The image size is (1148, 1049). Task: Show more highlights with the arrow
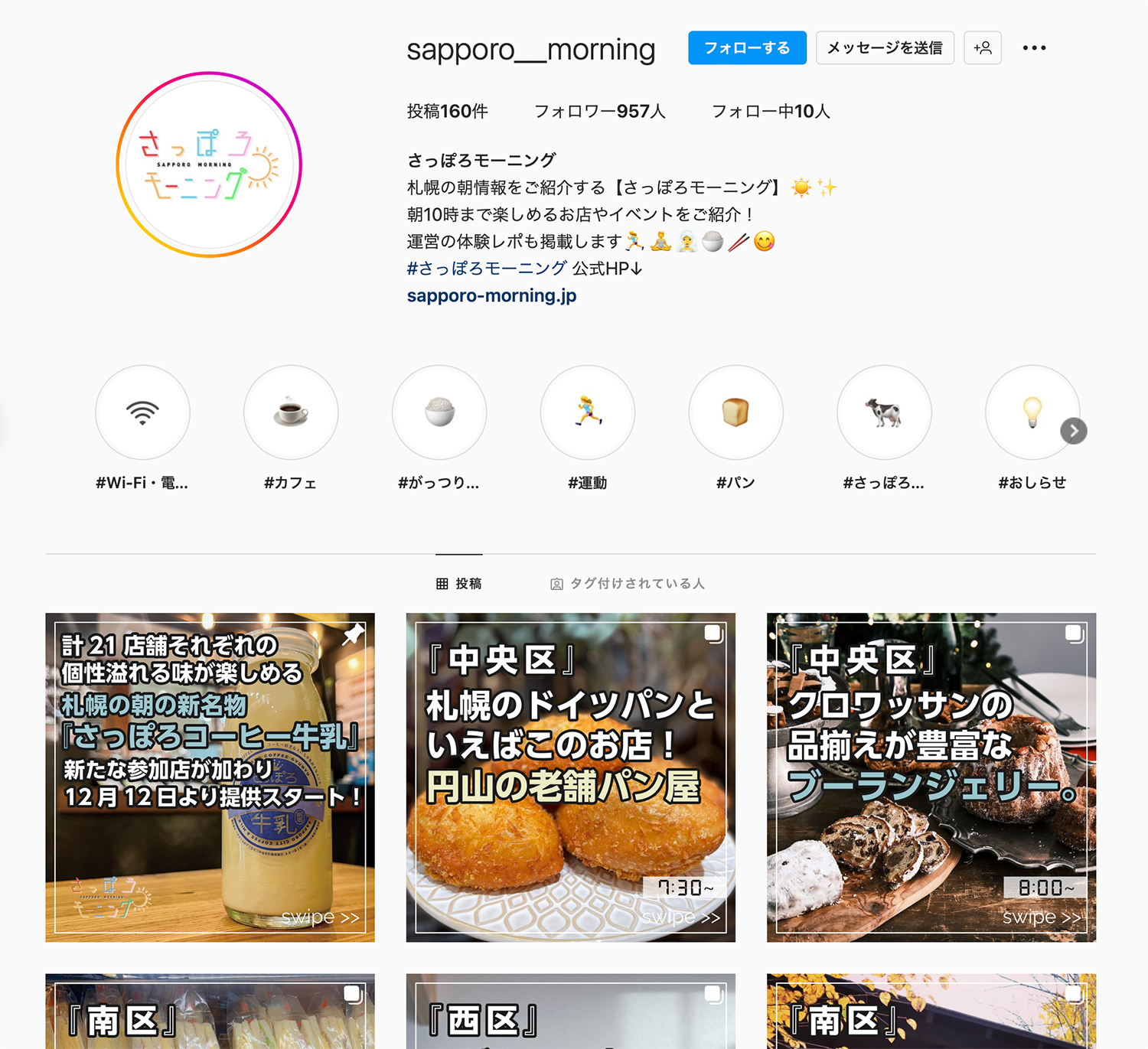click(1074, 432)
